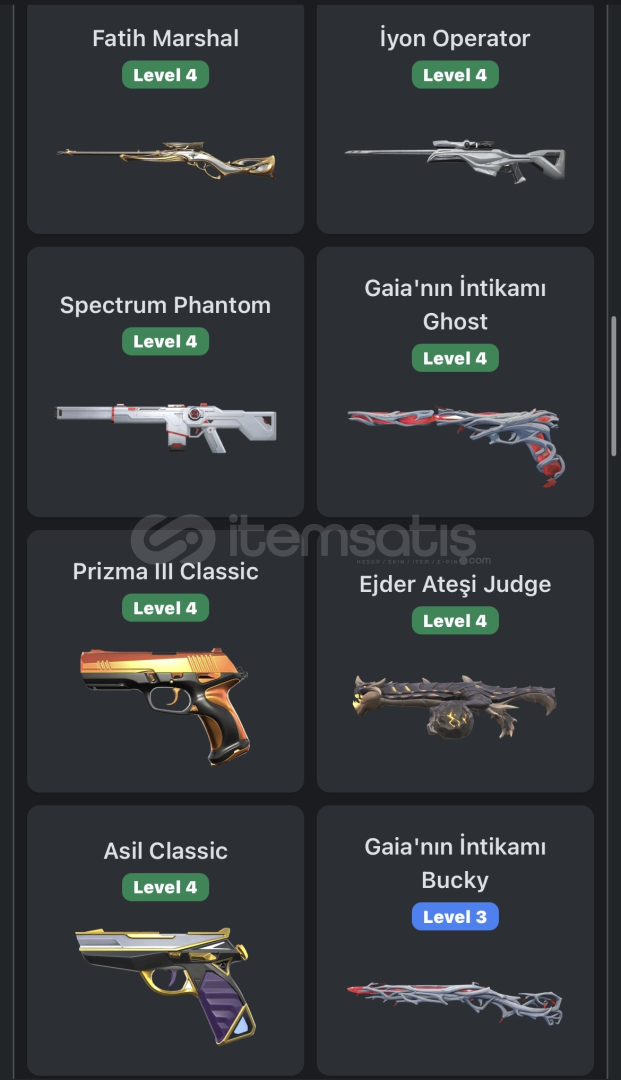View Gaia'nın İntikamı Bucky card
This screenshot has width=621, height=1080.
pos(455,940)
